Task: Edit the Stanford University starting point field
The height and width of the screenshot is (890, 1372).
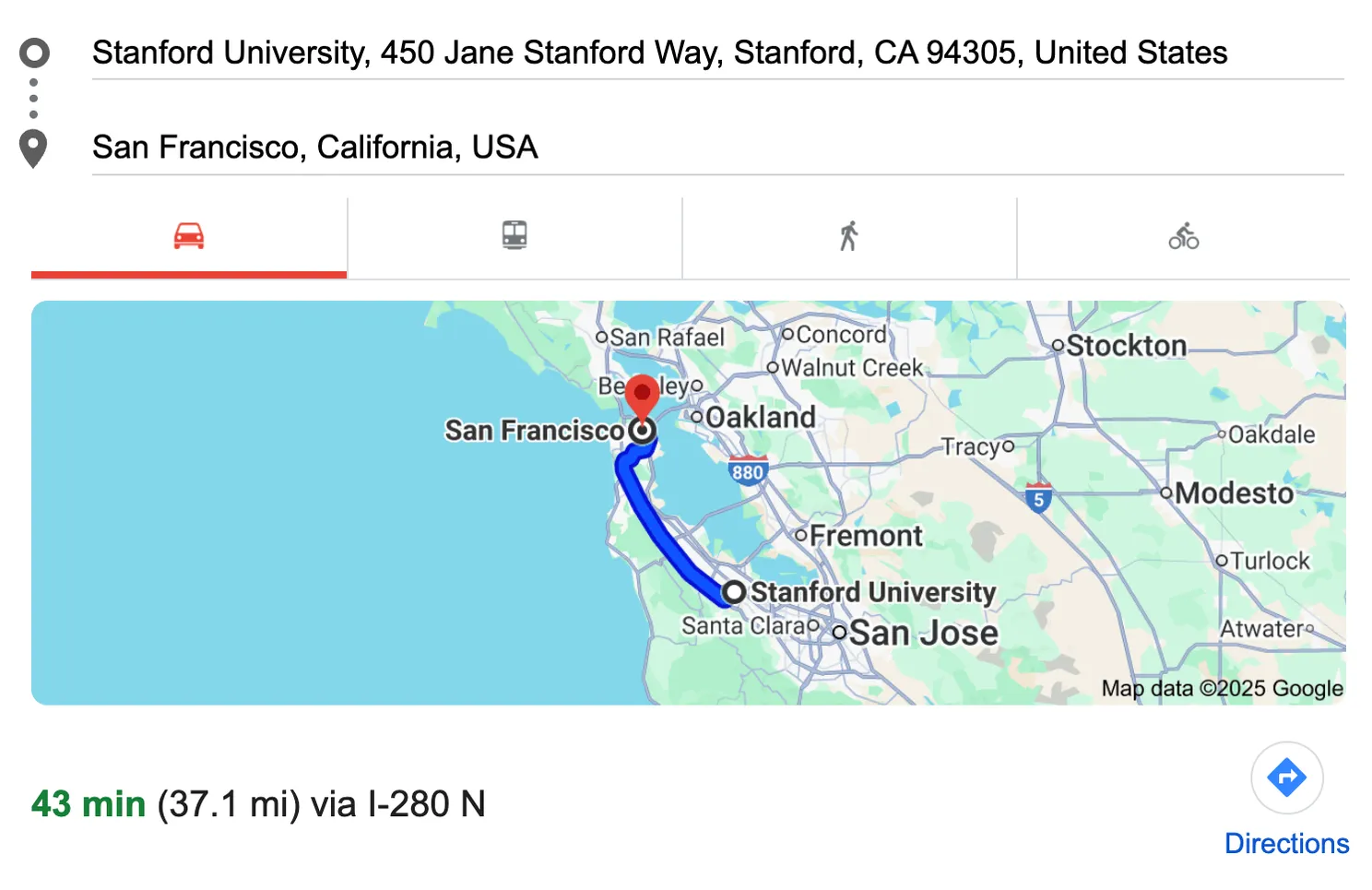Action: tap(659, 53)
